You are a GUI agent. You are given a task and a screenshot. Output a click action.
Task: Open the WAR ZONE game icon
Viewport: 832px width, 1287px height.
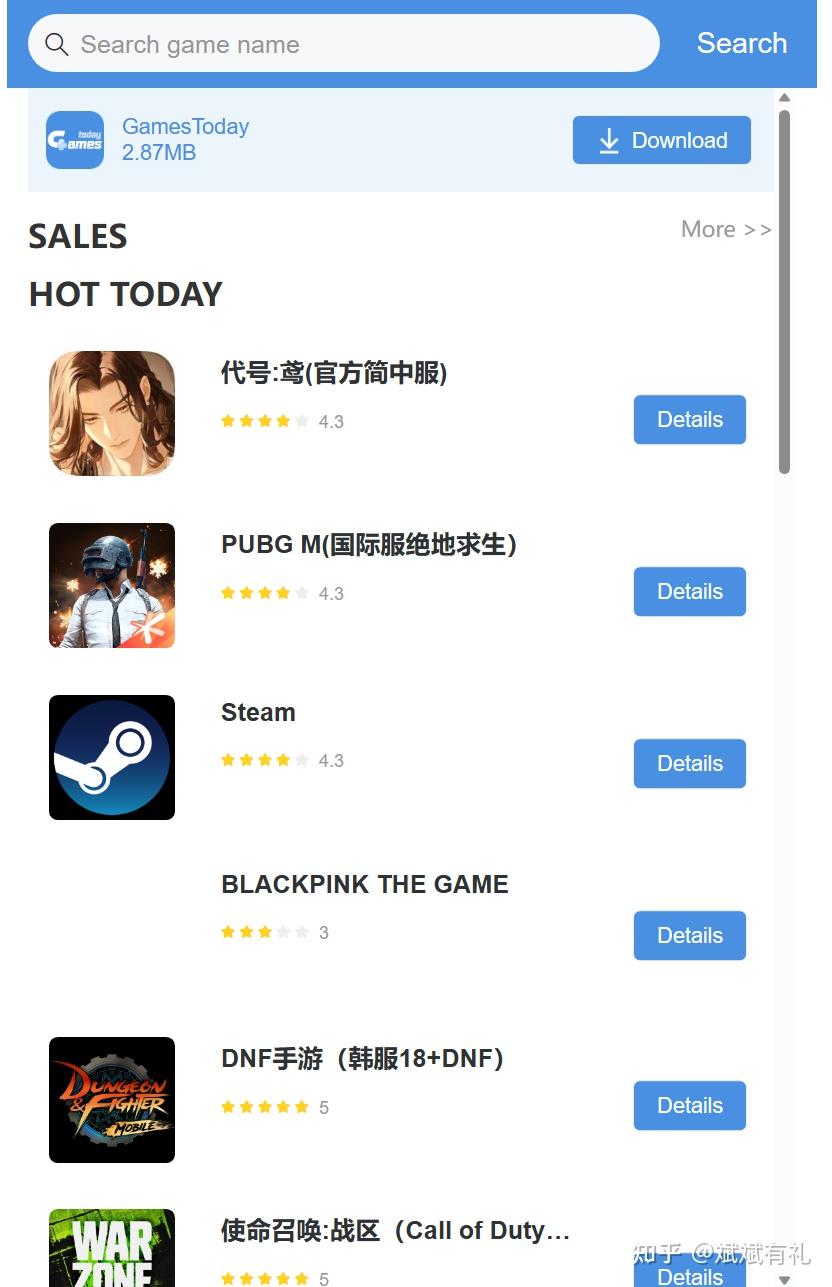[x=111, y=1248]
